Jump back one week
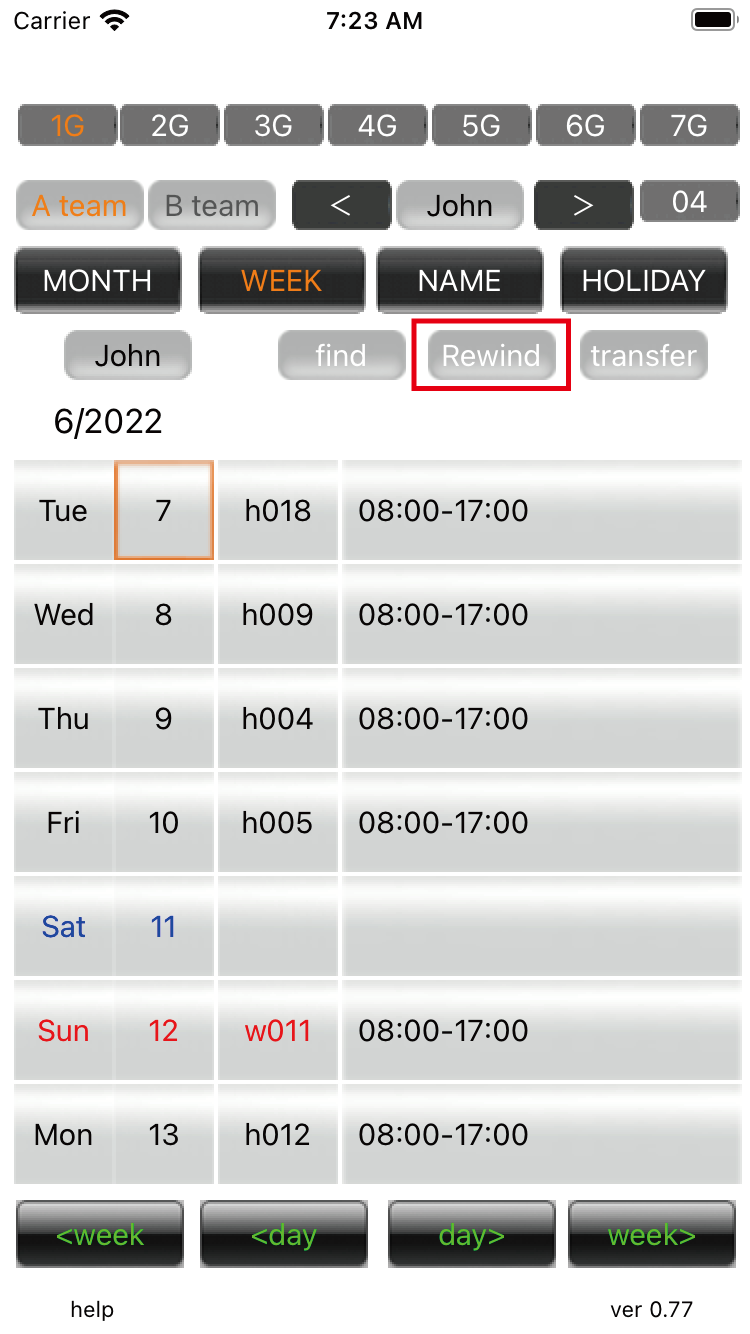Viewport: 750px width, 1334px height. click(x=100, y=1235)
